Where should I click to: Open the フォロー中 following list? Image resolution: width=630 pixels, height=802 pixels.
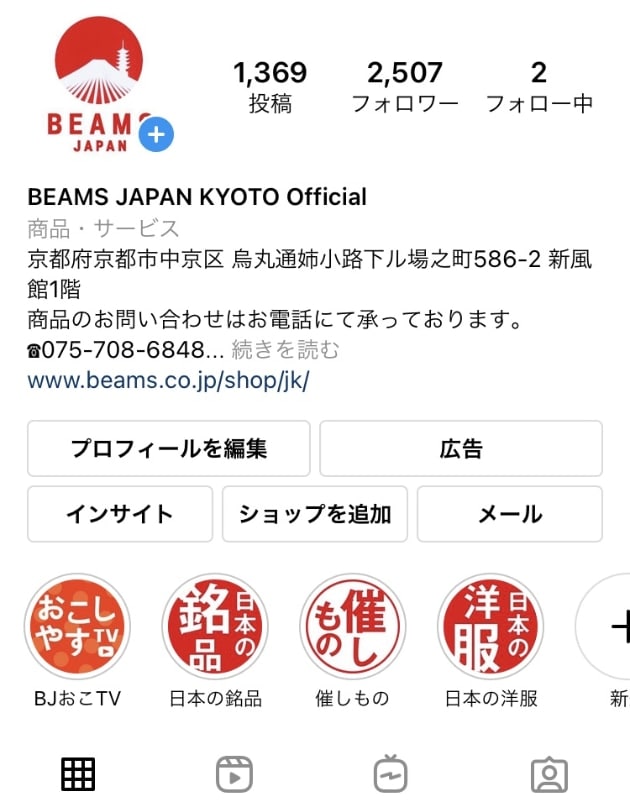click(x=539, y=86)
